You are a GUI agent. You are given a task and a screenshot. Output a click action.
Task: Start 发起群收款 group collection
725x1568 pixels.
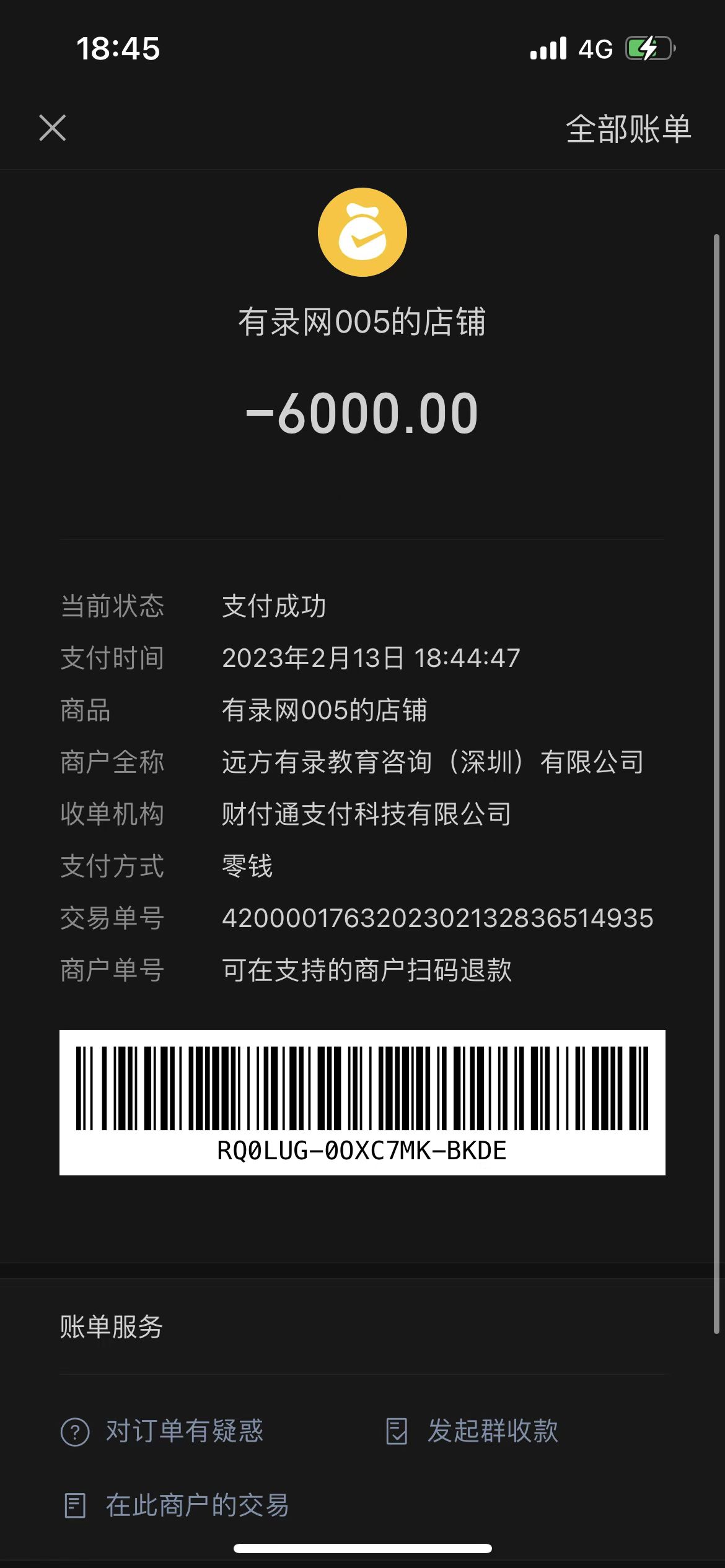pos(472,1431)
